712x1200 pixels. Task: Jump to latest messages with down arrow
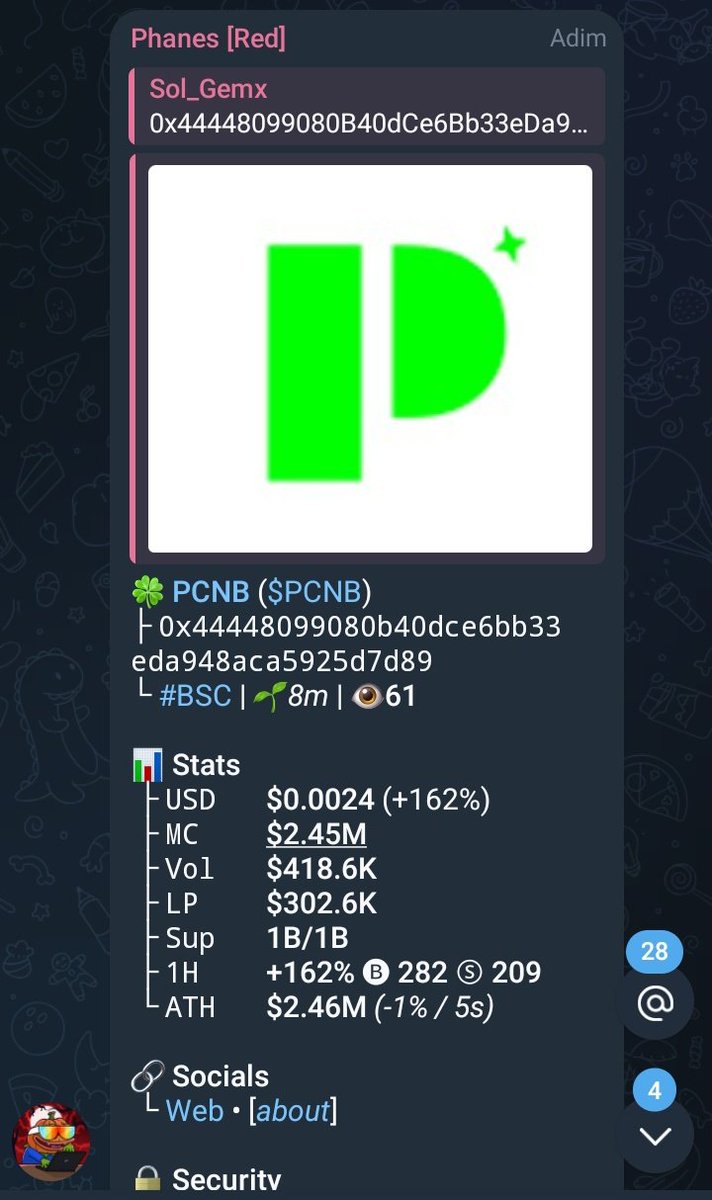(655, 1136)
